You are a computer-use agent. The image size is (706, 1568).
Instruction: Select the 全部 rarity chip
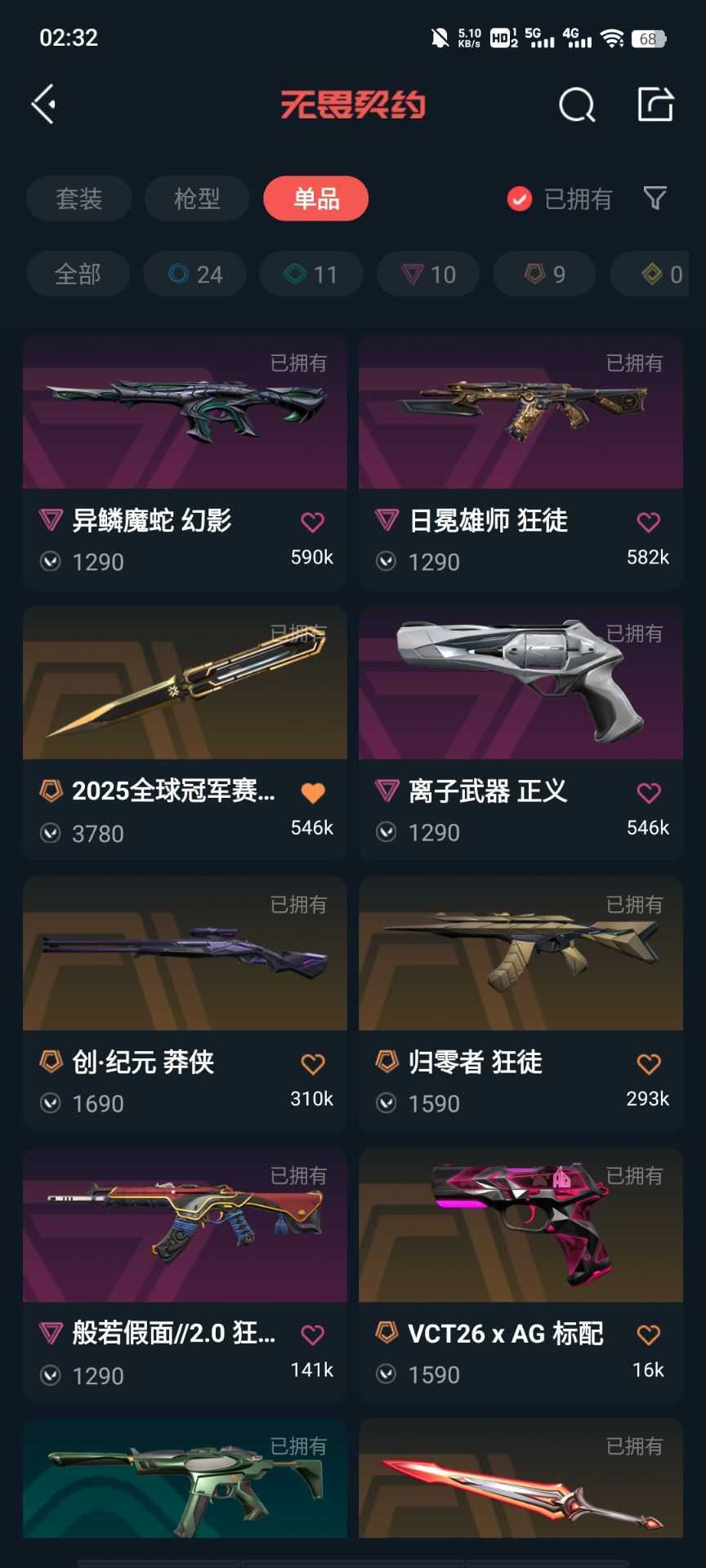pyautogui.click(x=78, y=274)
